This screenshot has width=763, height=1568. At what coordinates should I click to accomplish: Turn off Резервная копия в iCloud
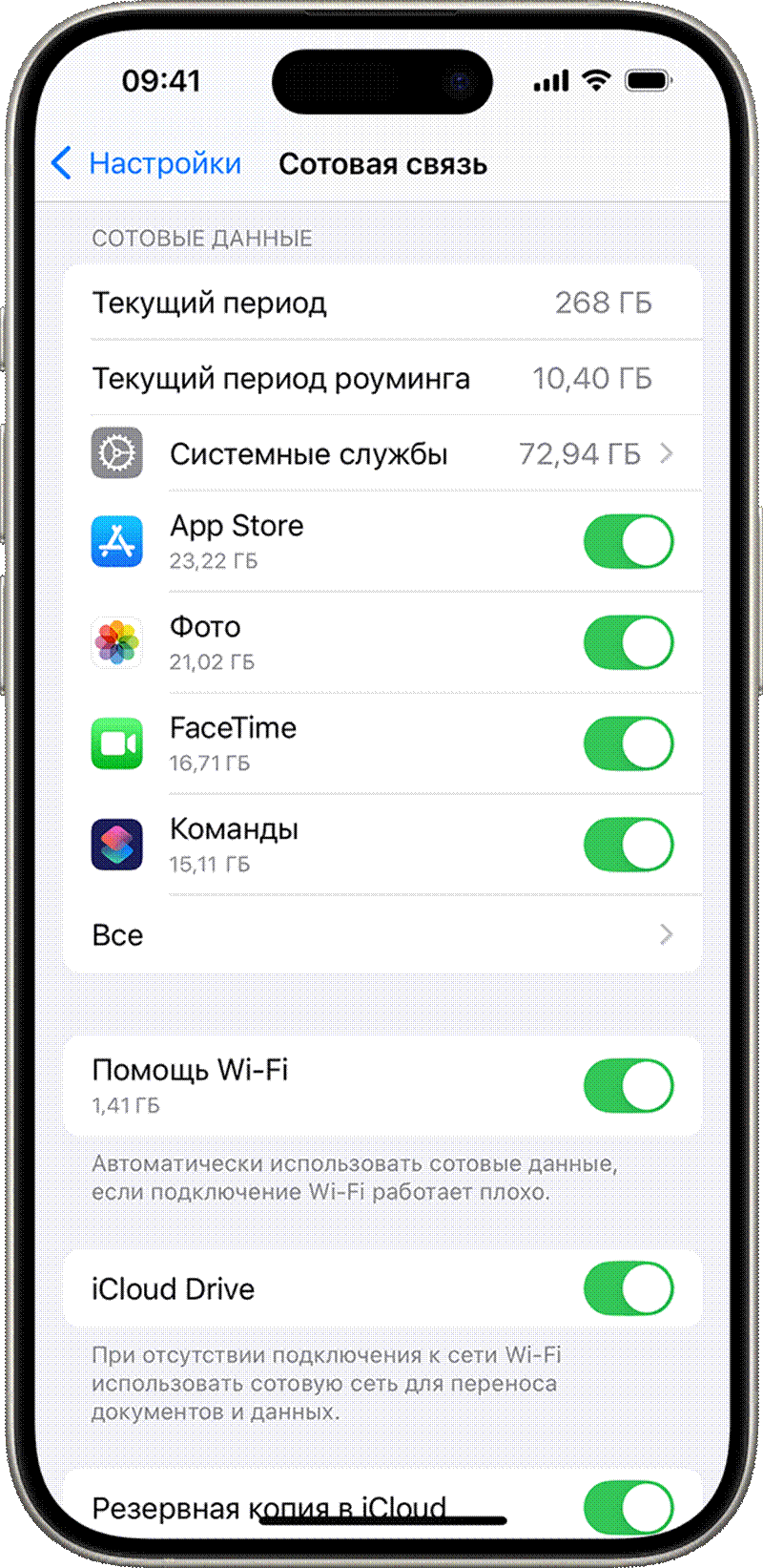click(x=628, y=1506)
